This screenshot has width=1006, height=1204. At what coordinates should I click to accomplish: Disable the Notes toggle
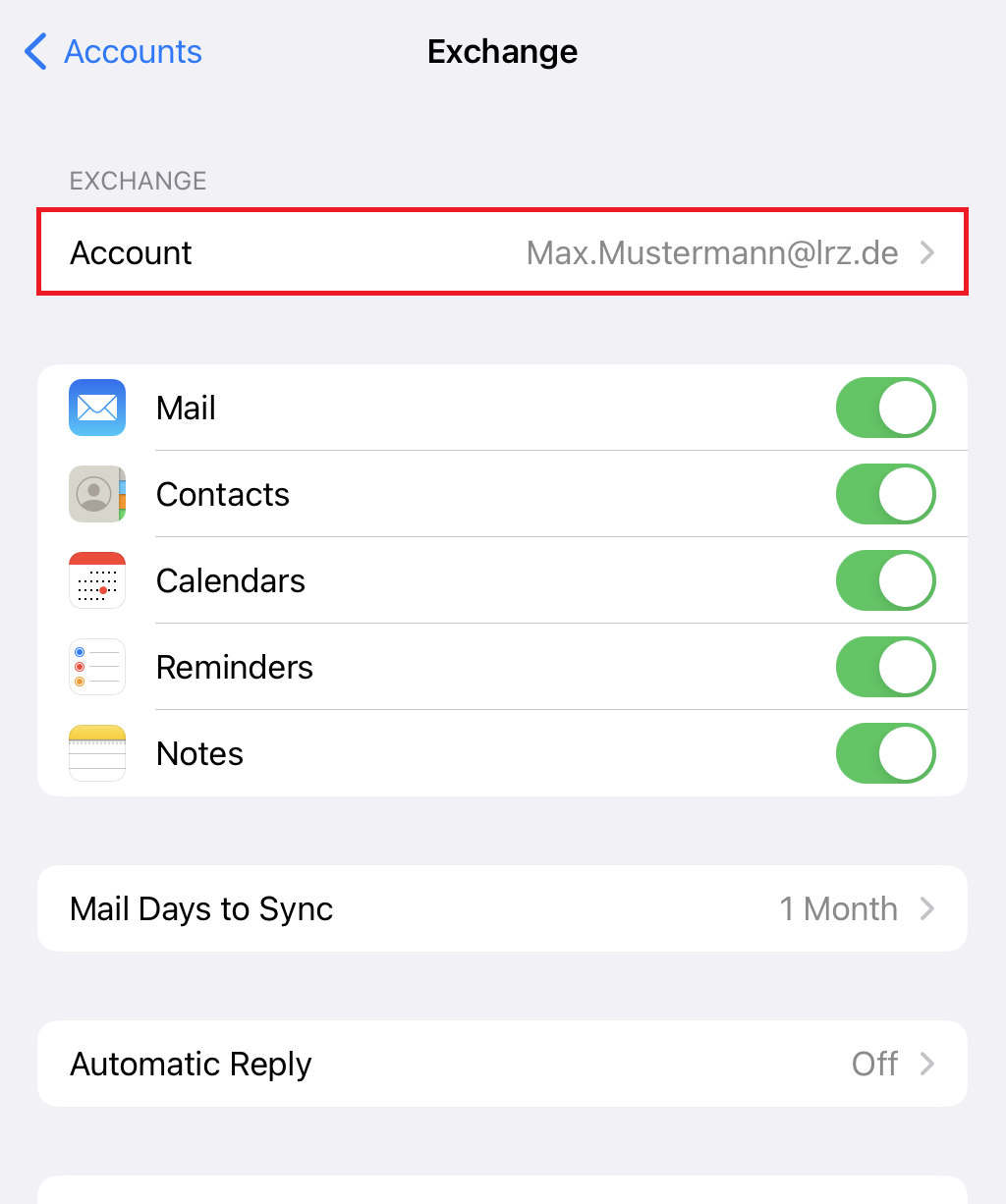click(885, 754)
